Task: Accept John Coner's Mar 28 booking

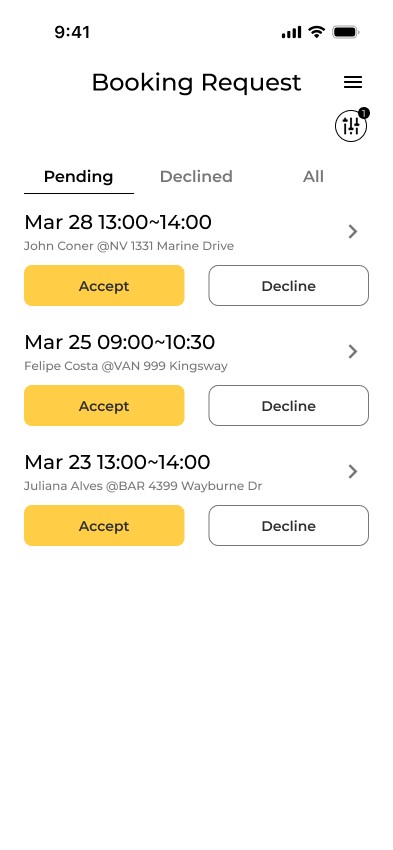Action: point(104,286)
